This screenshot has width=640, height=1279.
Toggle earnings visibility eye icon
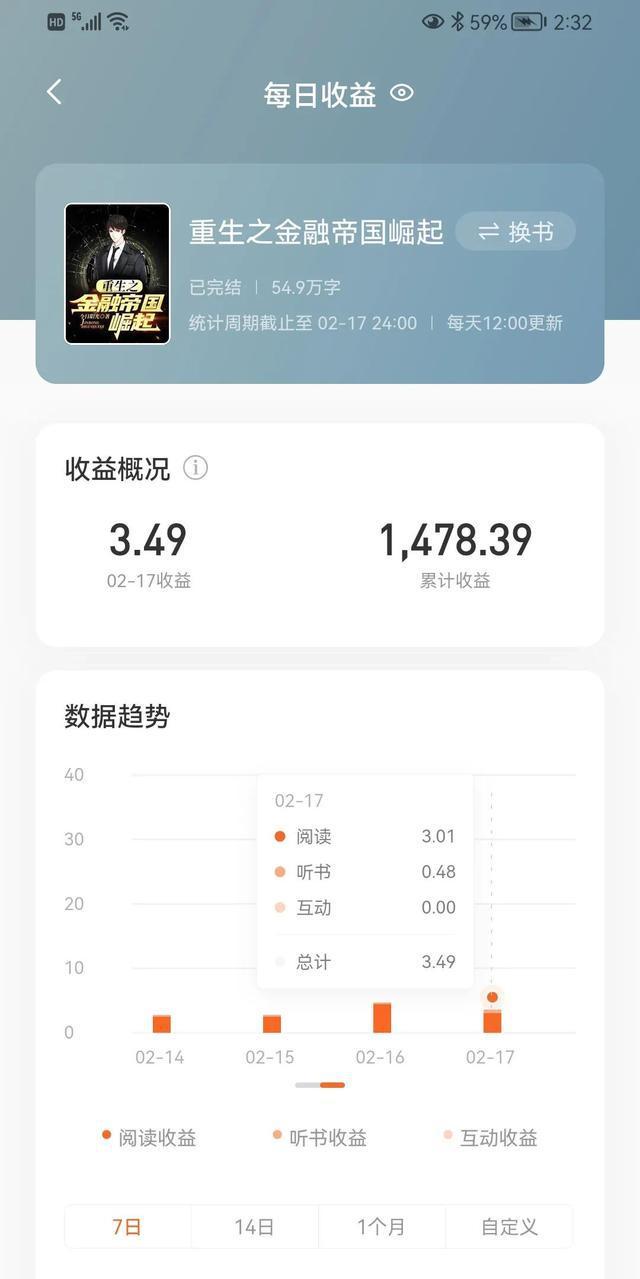(x=402, y=93)
